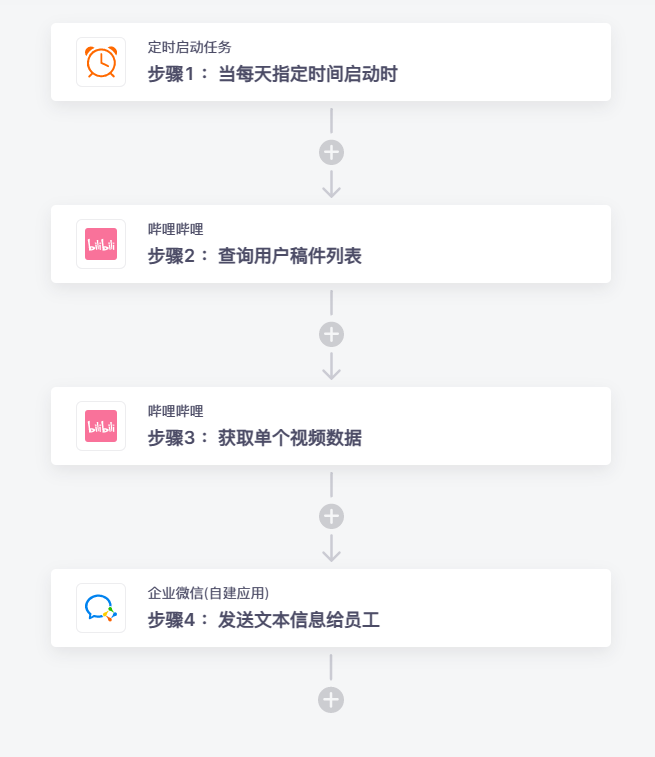Open step 2 查询用户稿件列表 card
Viewport: 655px width, 757px height.
[x=330, y=244]
